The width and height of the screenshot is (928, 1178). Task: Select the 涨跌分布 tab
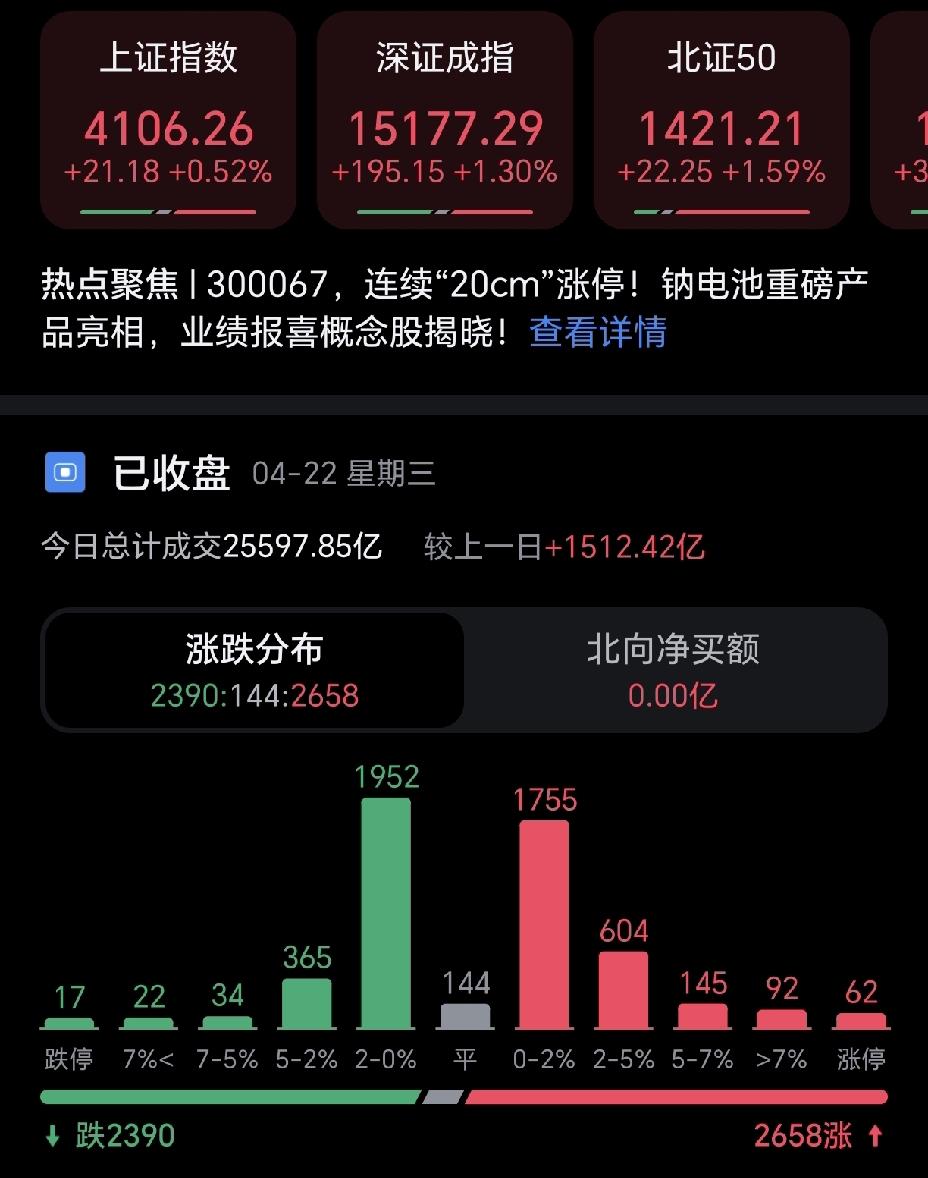tap(252, 670)
